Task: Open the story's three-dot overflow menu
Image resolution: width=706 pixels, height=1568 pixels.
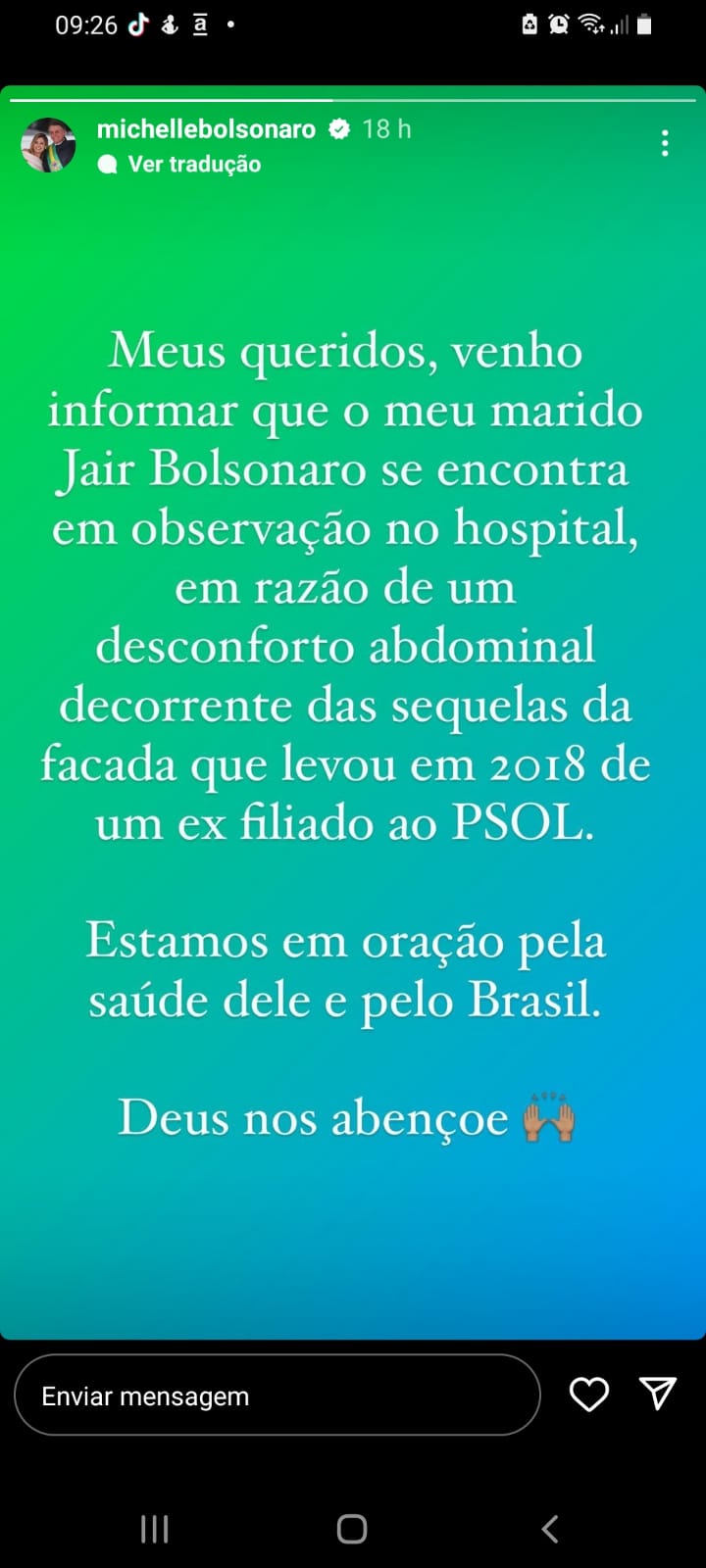Action: point(665,144)
